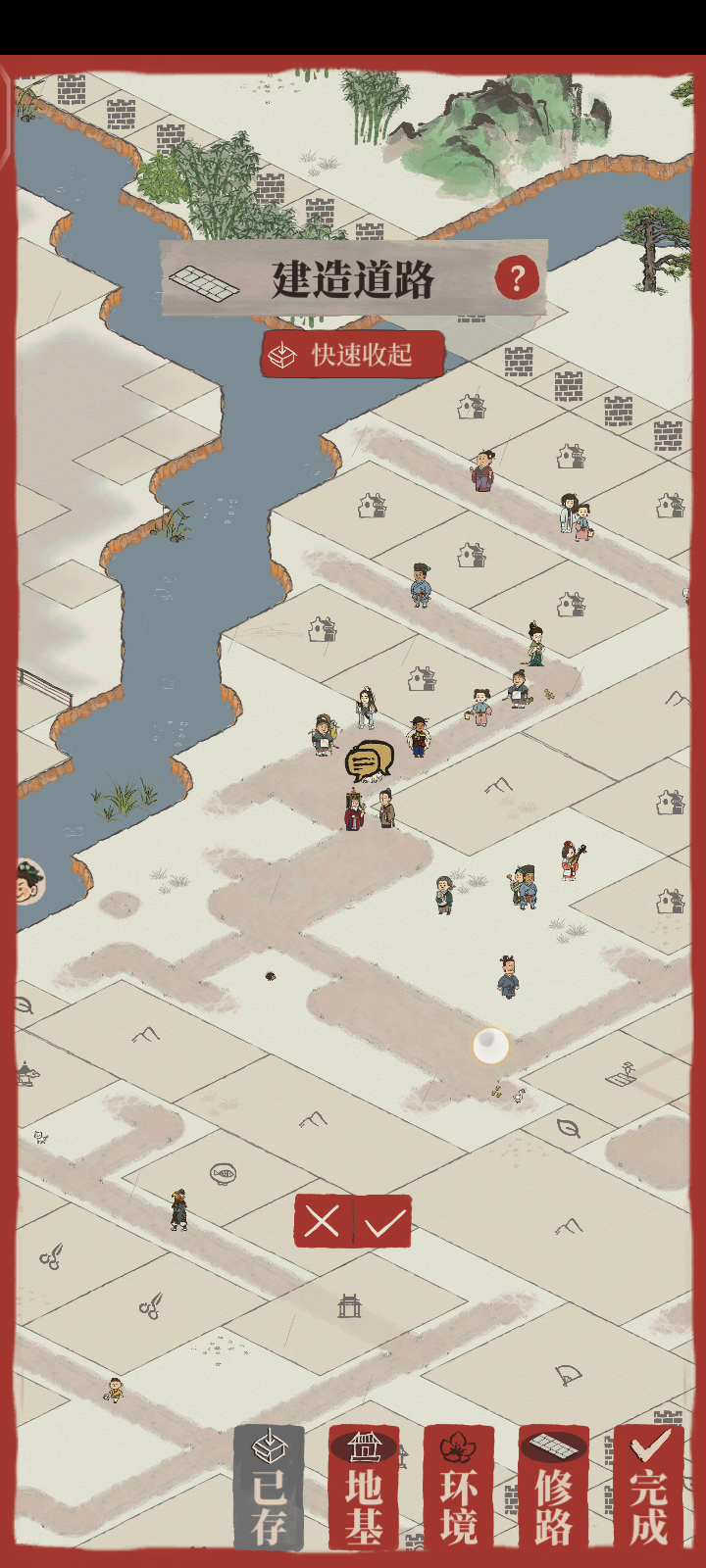This screenshot has height=1568, width=706.
Task: Finish editing with the 完成 button
Action: pyautogui.click(x=649, y=1488)
